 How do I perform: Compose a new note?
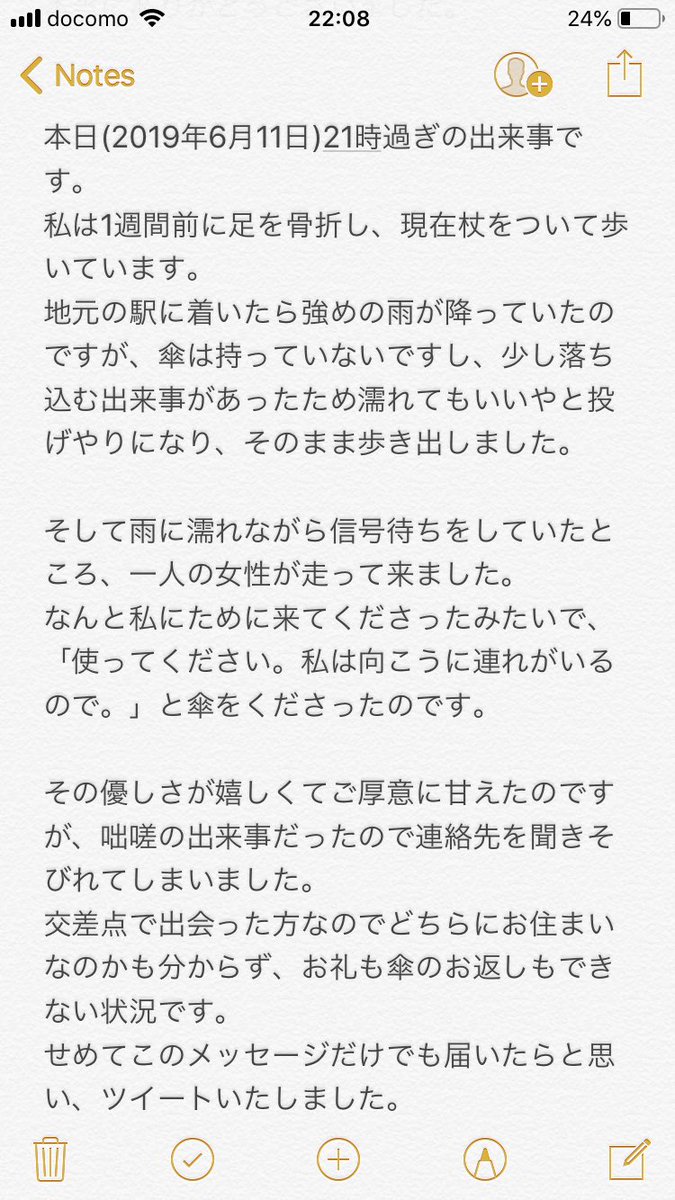click(630, 1158)
